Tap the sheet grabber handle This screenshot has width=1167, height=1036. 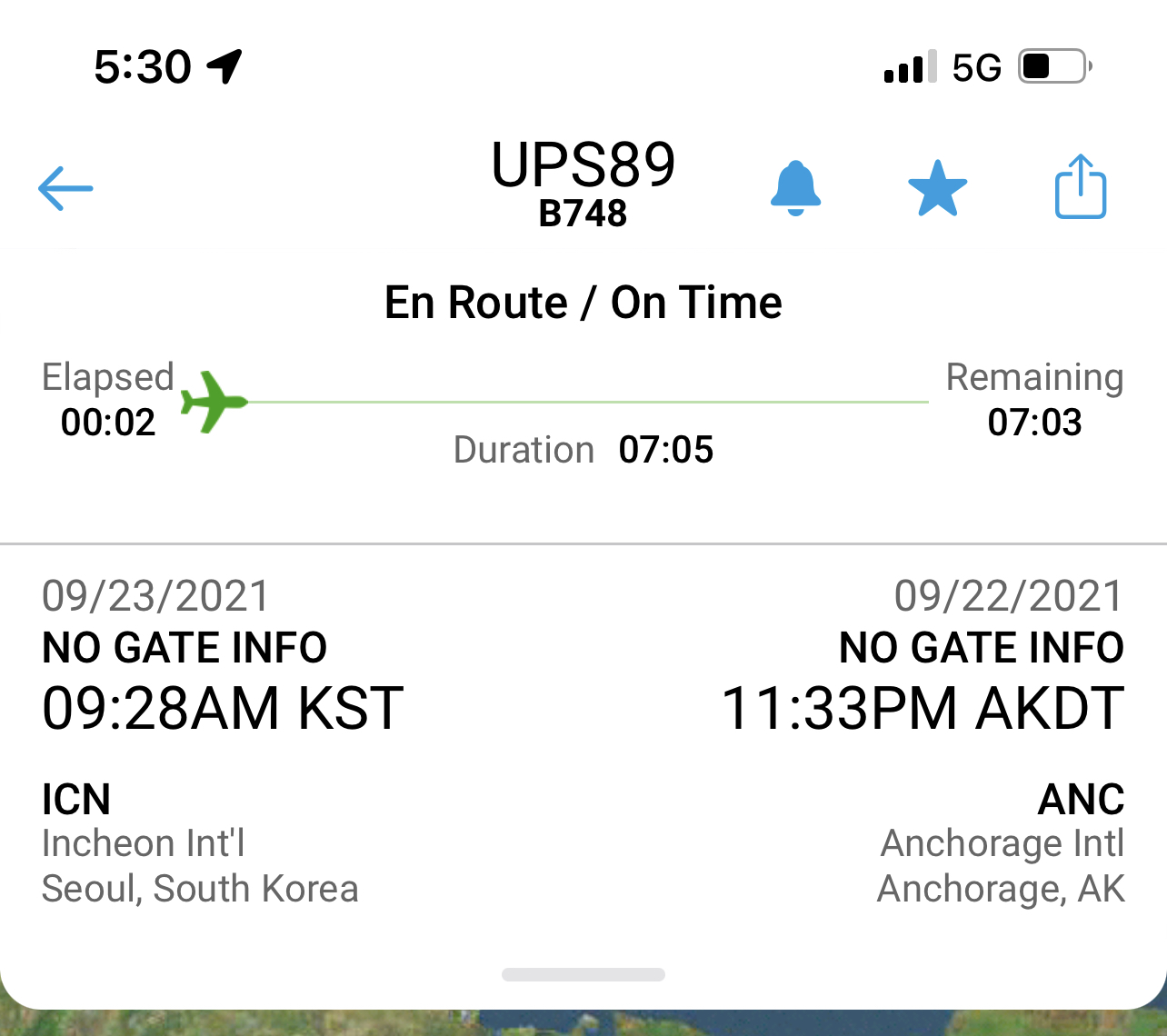point(583,975)
